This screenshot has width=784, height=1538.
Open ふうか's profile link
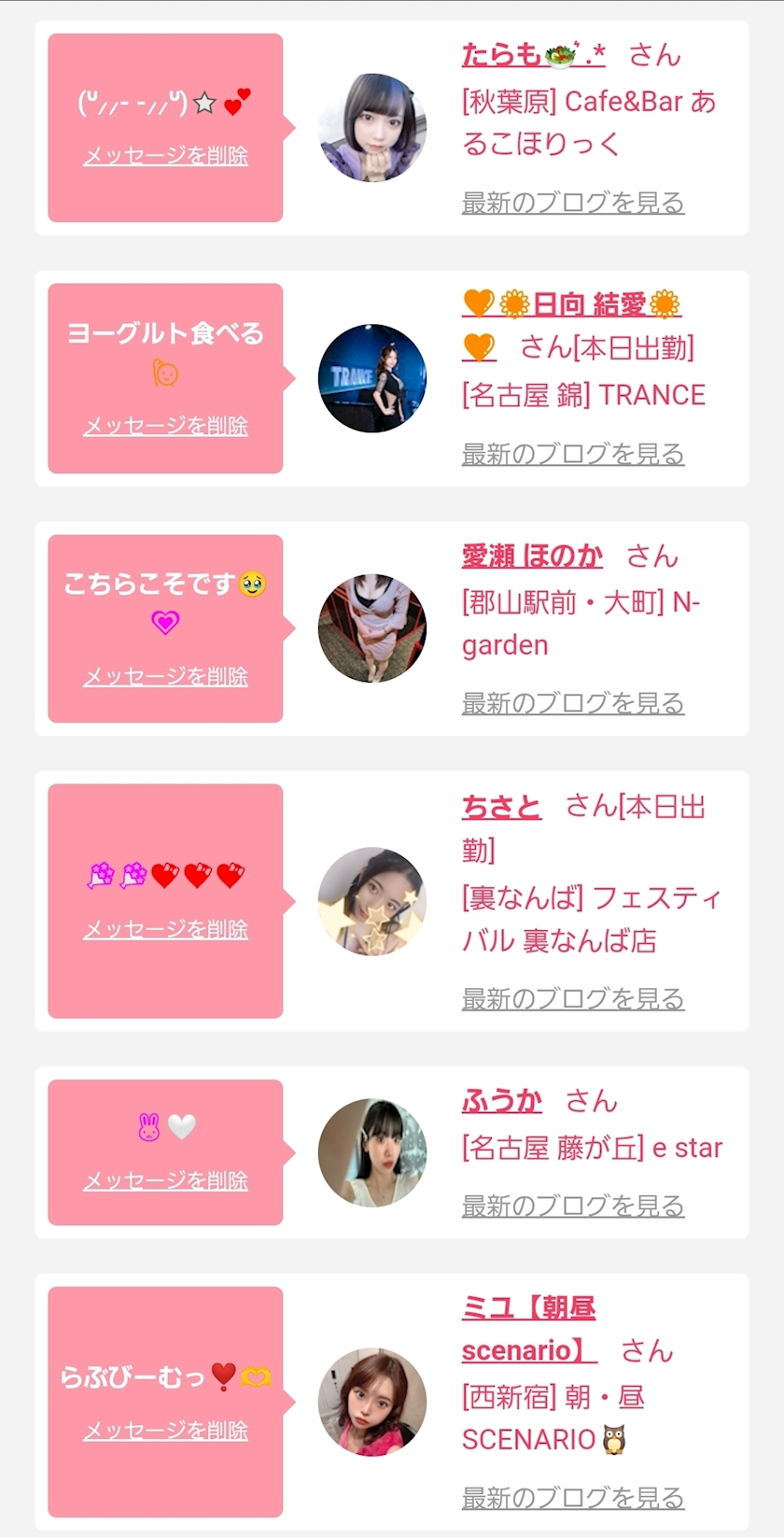click(x=501, y=1101)
